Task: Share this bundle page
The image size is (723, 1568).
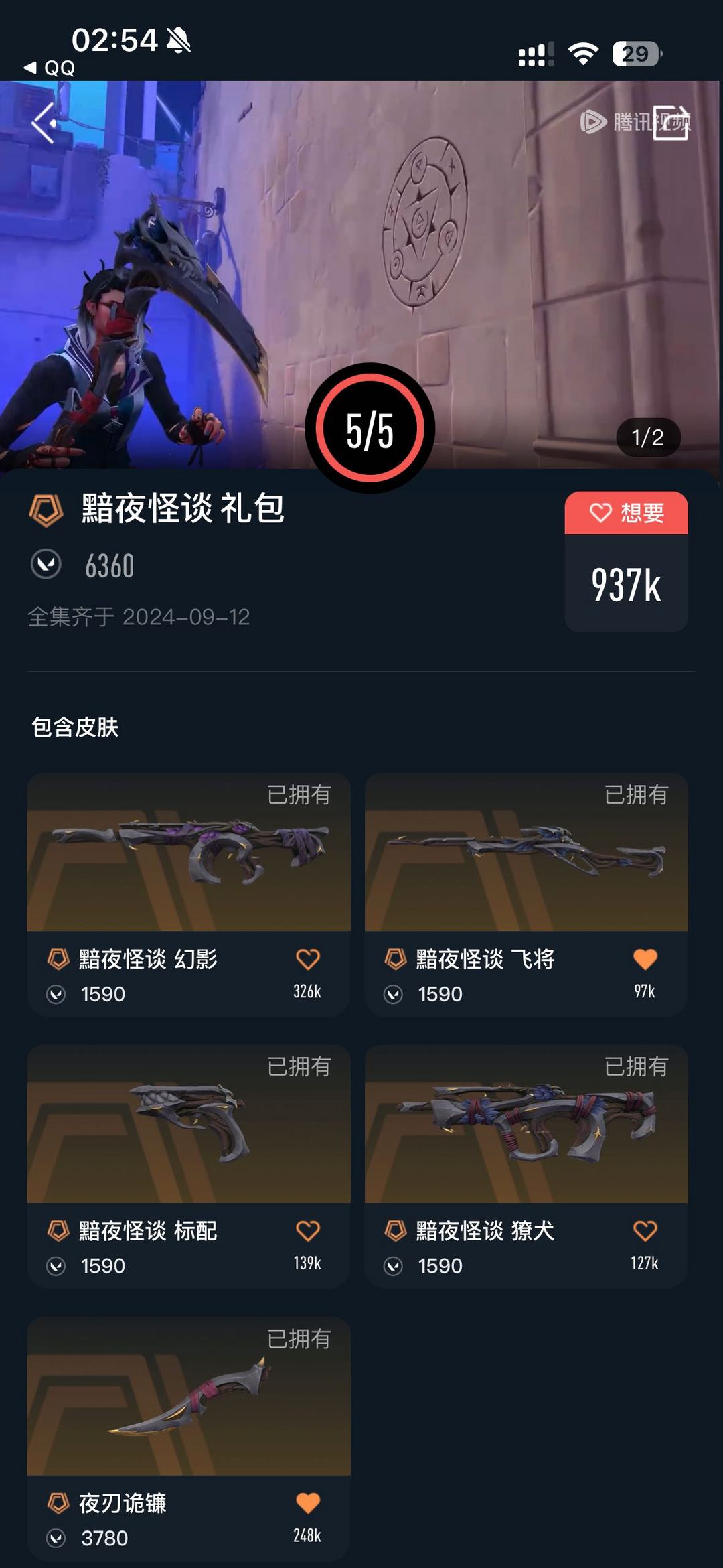Action: click(x=671, y=122)
